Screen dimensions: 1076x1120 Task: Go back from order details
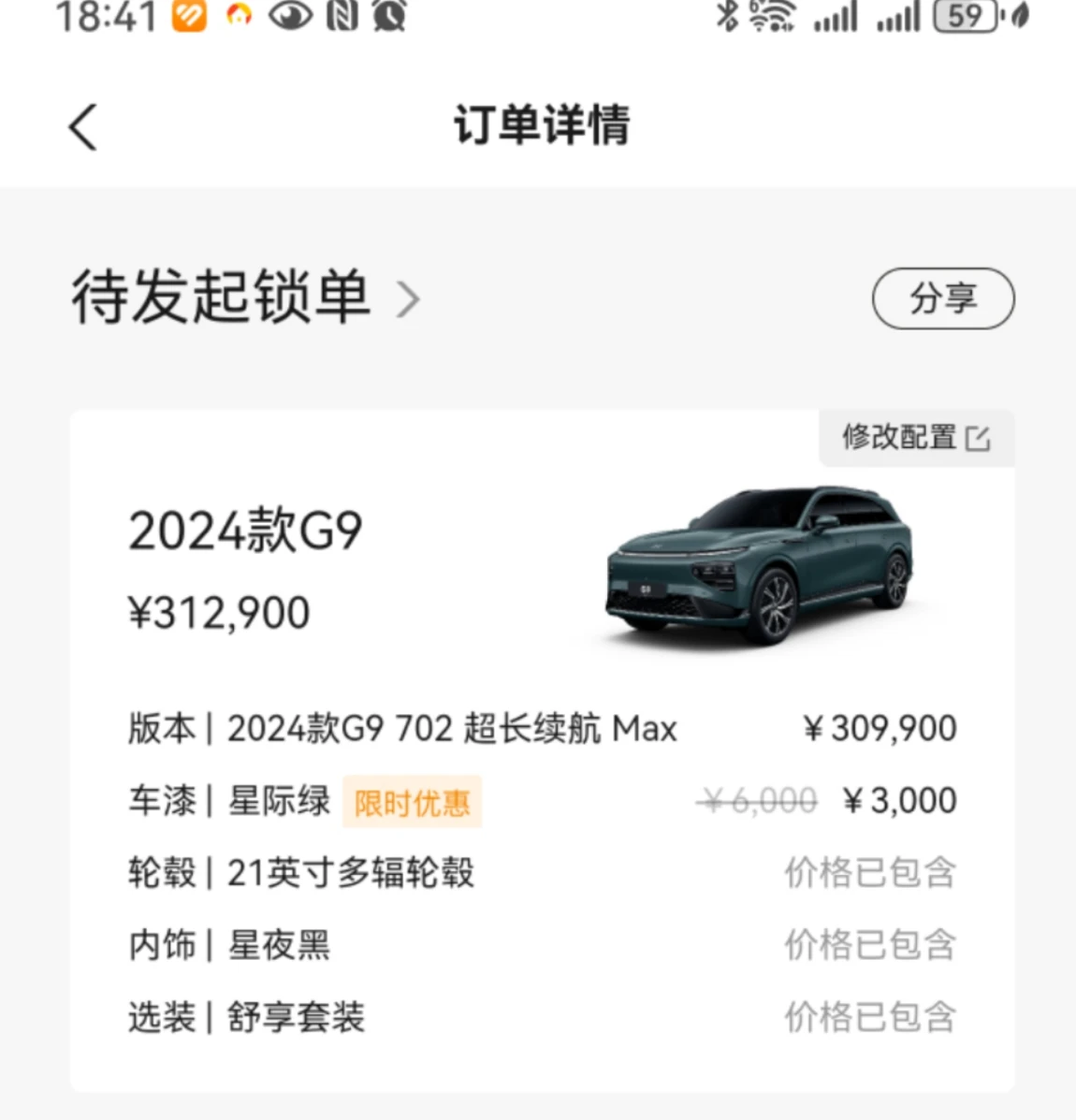pos(82,126)
